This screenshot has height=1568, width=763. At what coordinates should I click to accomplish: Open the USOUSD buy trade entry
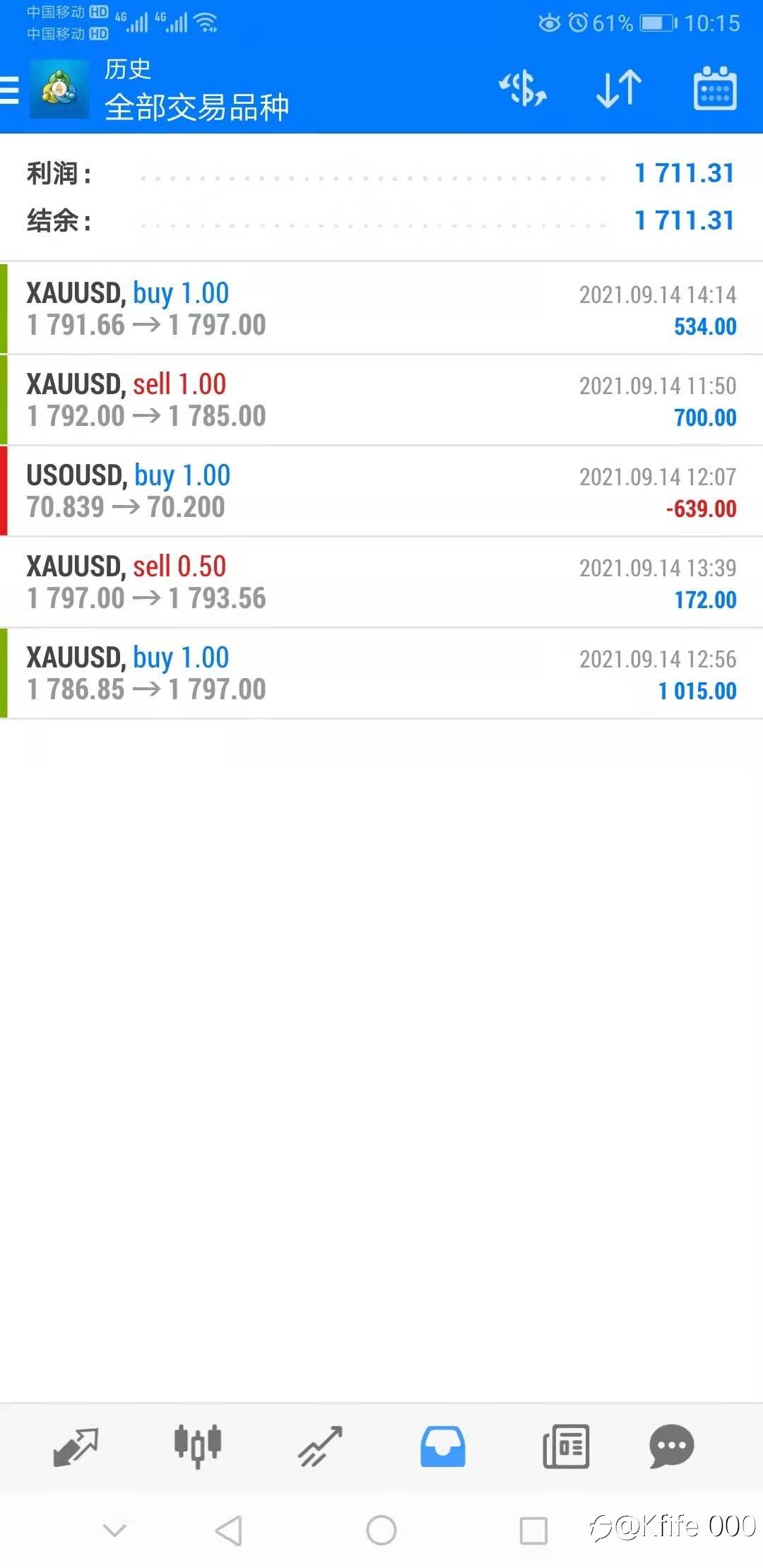[381, 491]
